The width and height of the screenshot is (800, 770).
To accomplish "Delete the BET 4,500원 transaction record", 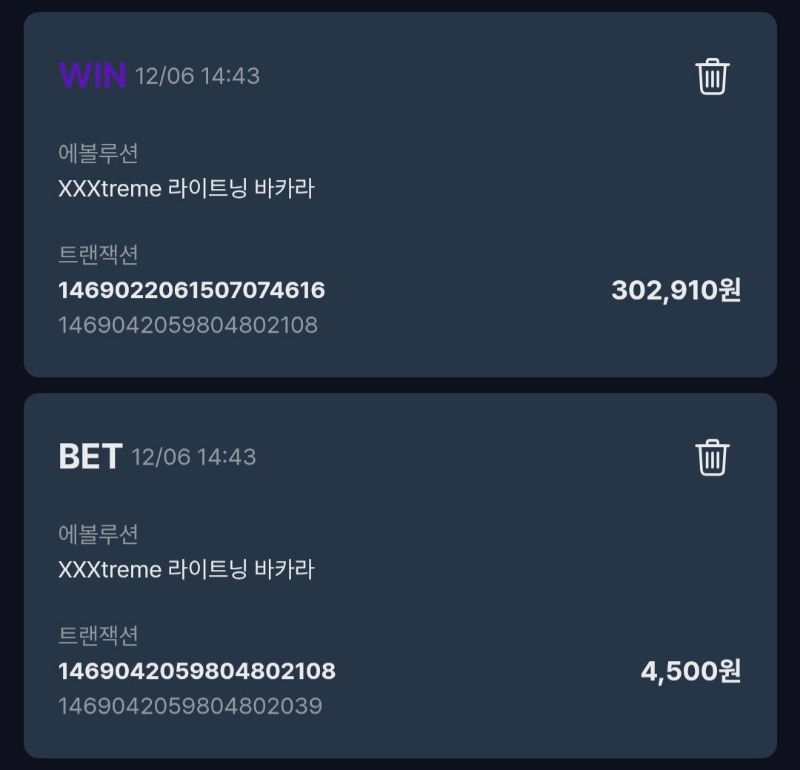I will [712, 457].
